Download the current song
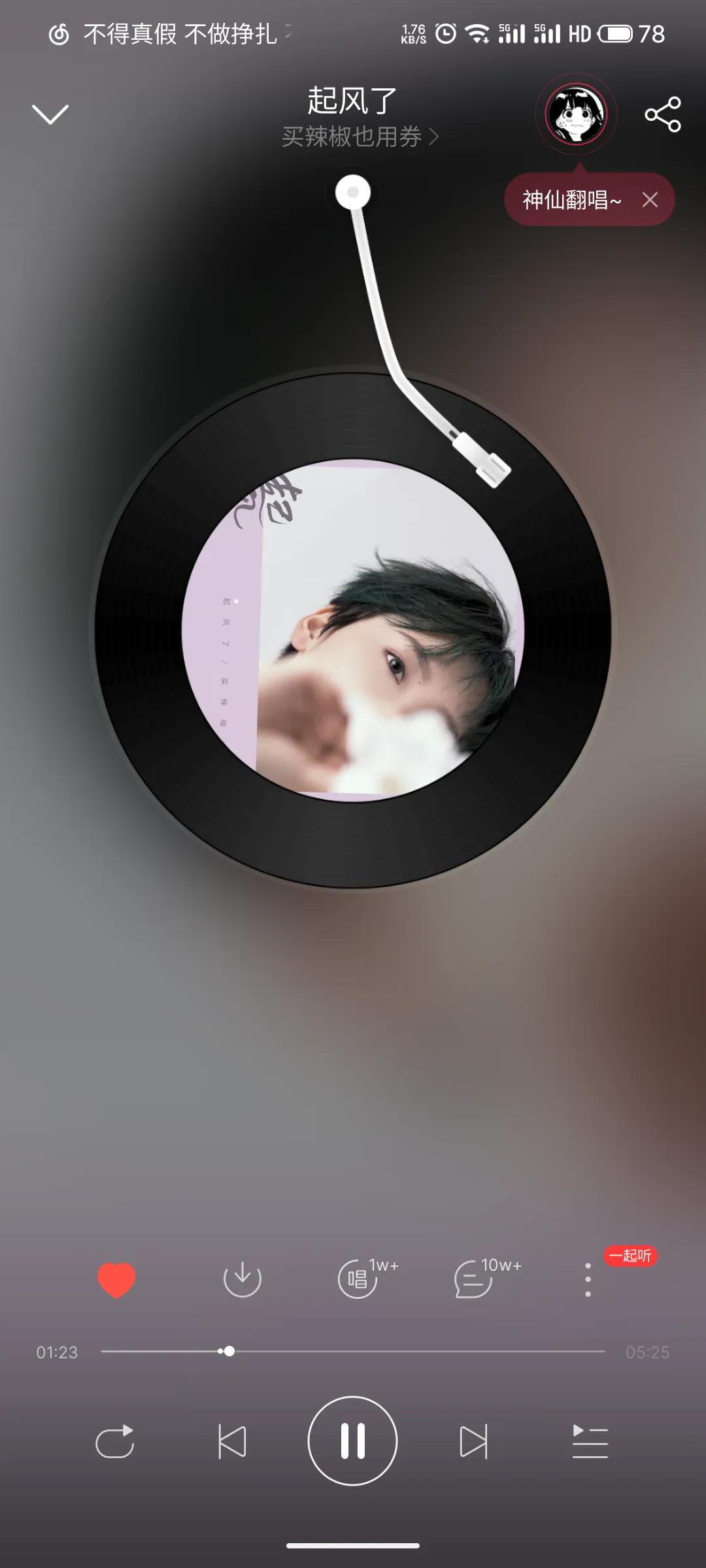Screen dimensions: 706x1568 (x=242, y=1279)
